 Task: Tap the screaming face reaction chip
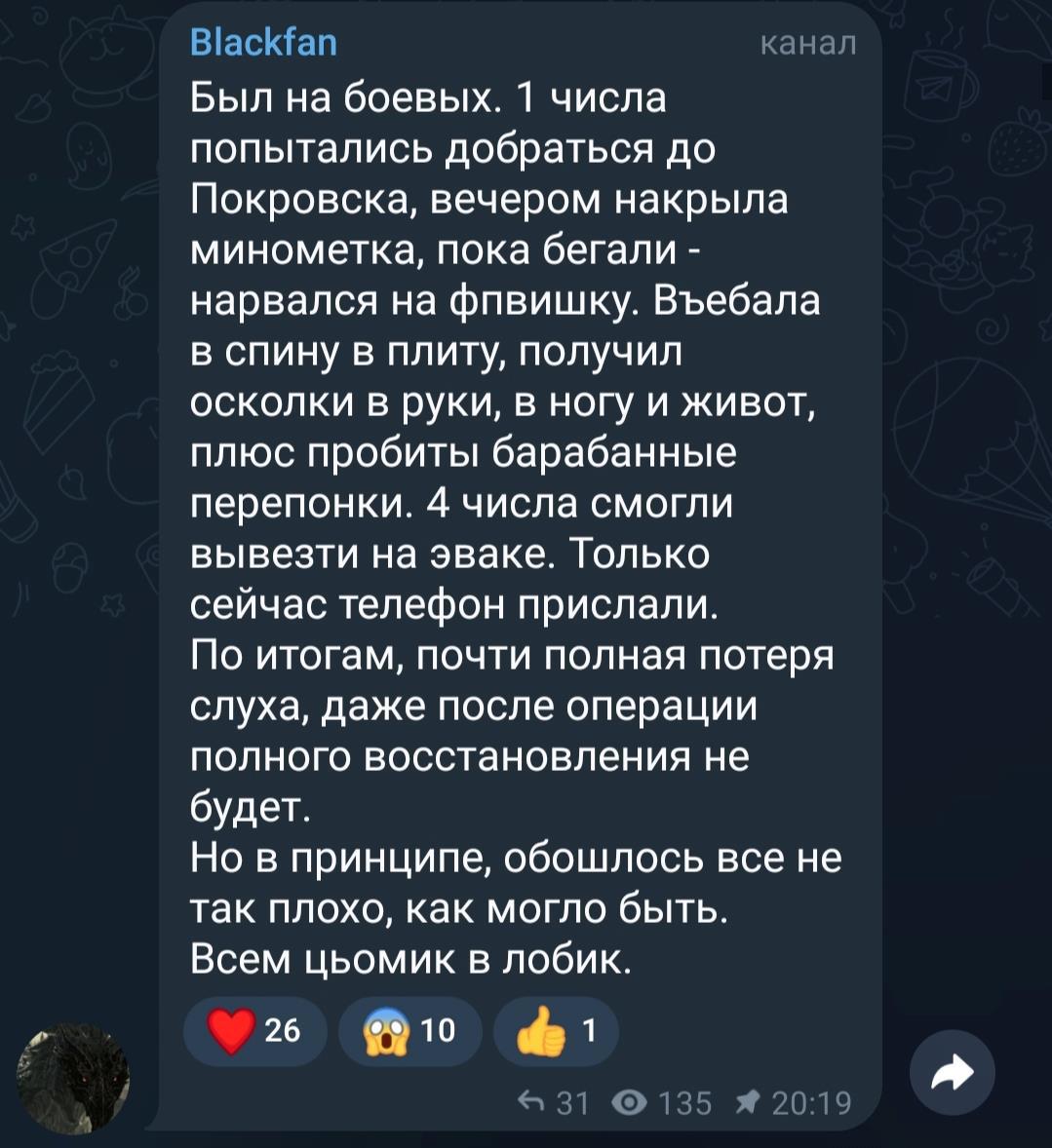(409, 1031)
